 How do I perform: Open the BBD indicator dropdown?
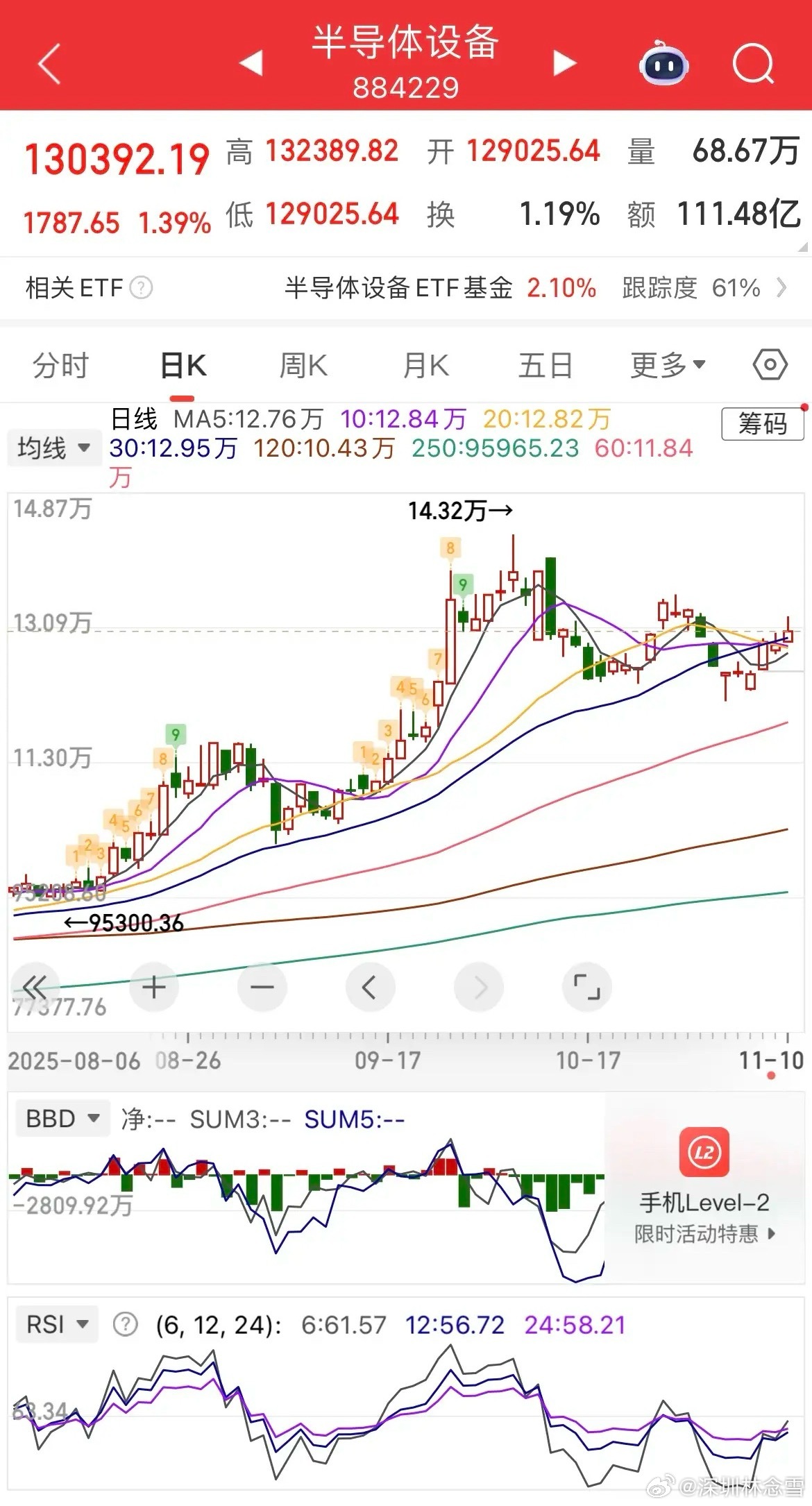[x=62, y=1119]
